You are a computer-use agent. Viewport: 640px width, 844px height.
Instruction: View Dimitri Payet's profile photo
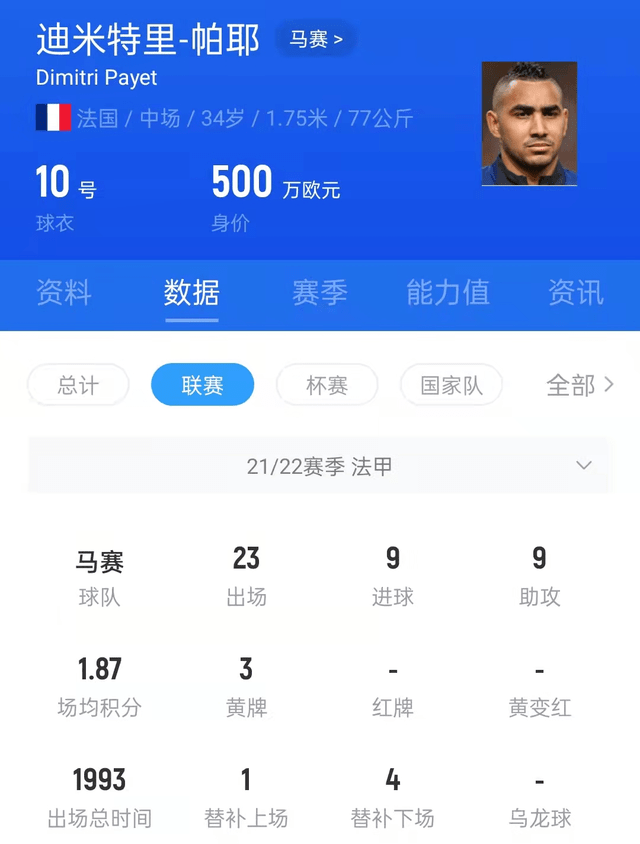click(x=529, y=123)
